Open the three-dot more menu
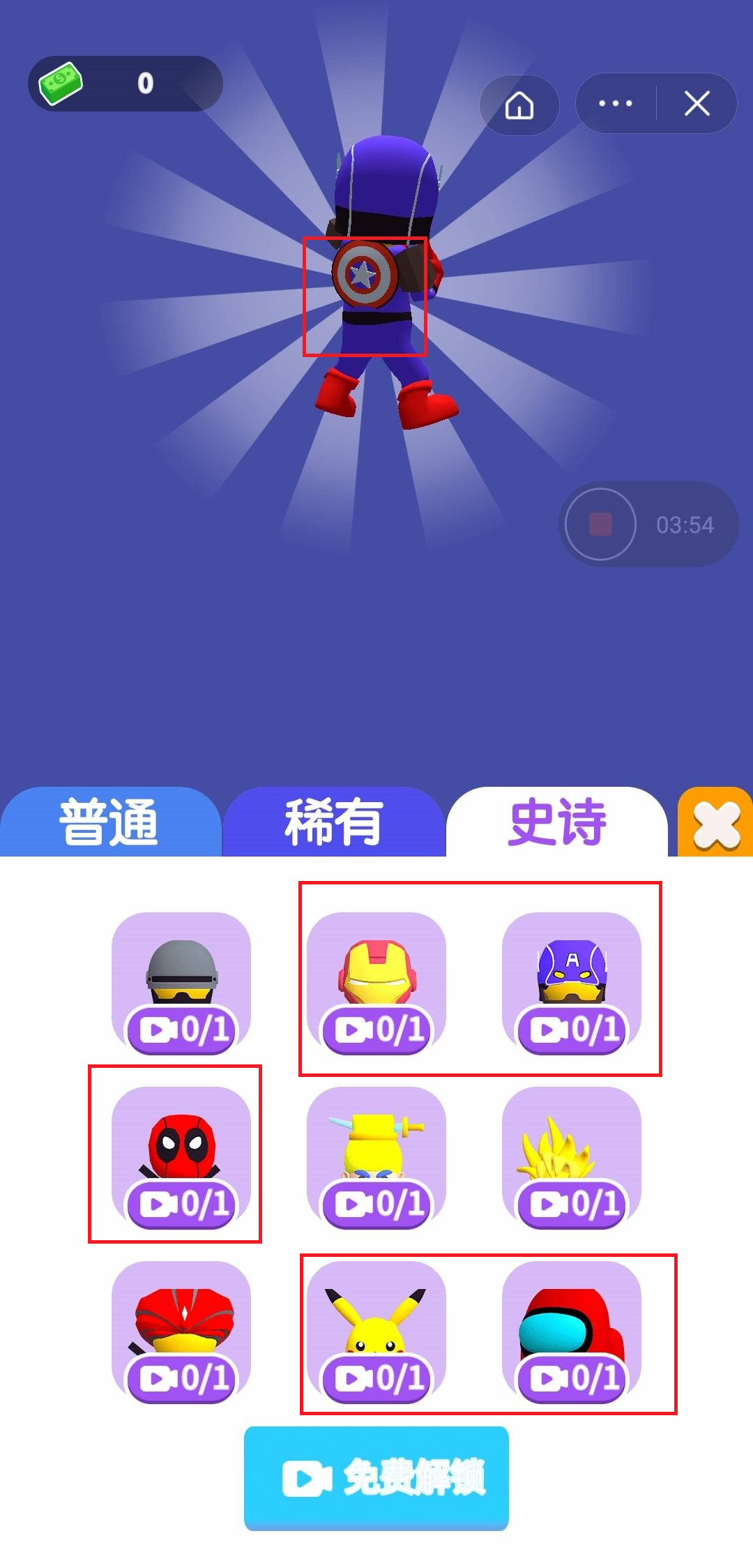Image resolution: width=753 pixels, height=1568 pixels. [x=615, y=104]
